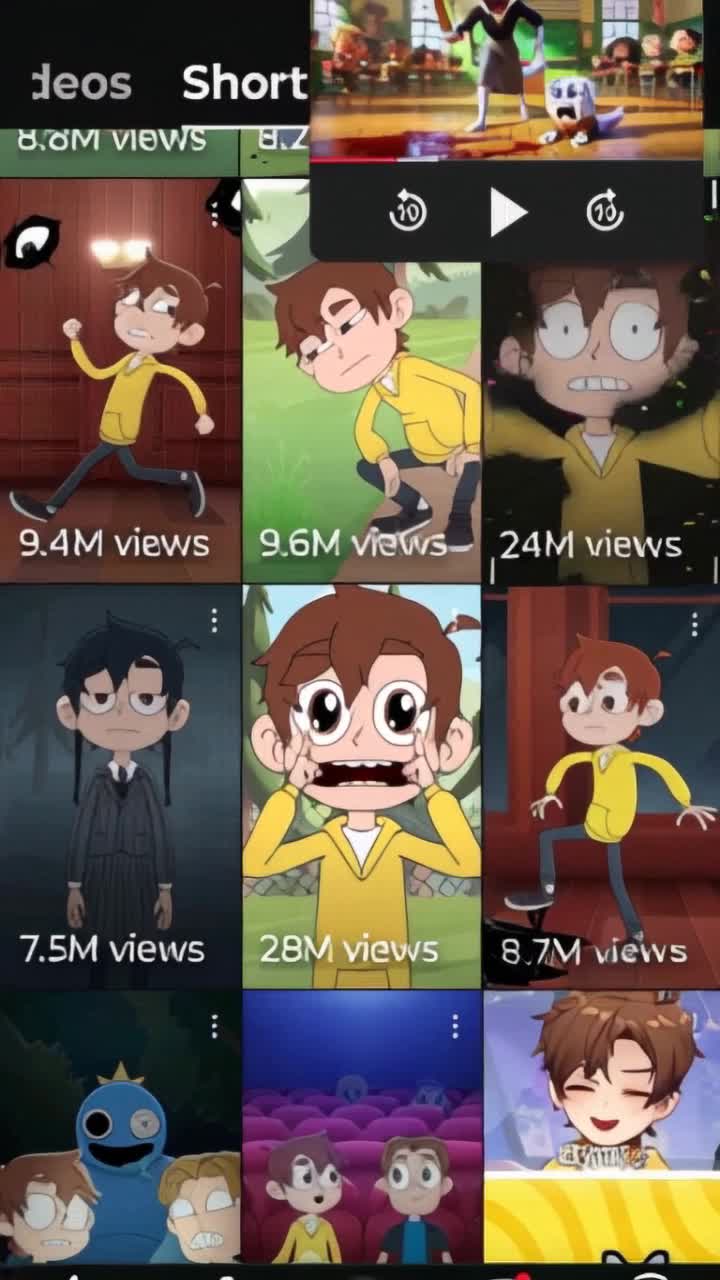This screenshot has width=720, height=1280.
Task: Switch to the Shorts tab
Action: (x=243, y=84)
